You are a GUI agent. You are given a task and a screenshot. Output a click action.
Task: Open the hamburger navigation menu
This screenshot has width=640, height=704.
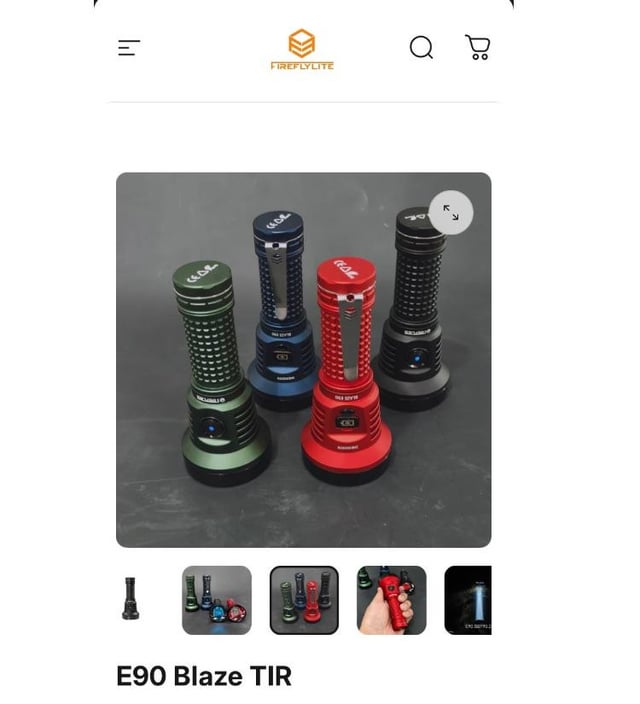pyautogui.click(x=129, y=48)
